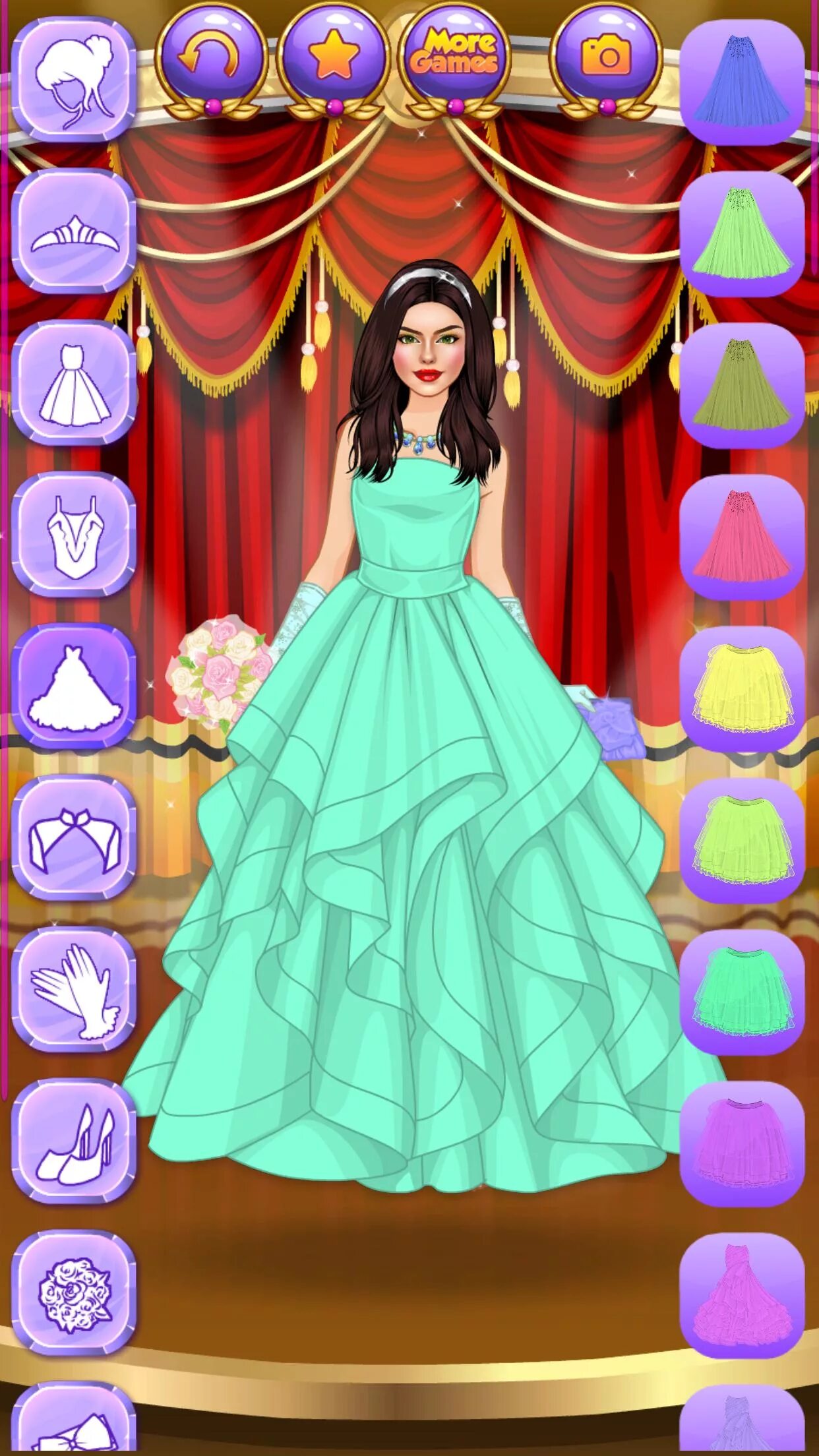Open the jacket bolero category

point(74,838)
